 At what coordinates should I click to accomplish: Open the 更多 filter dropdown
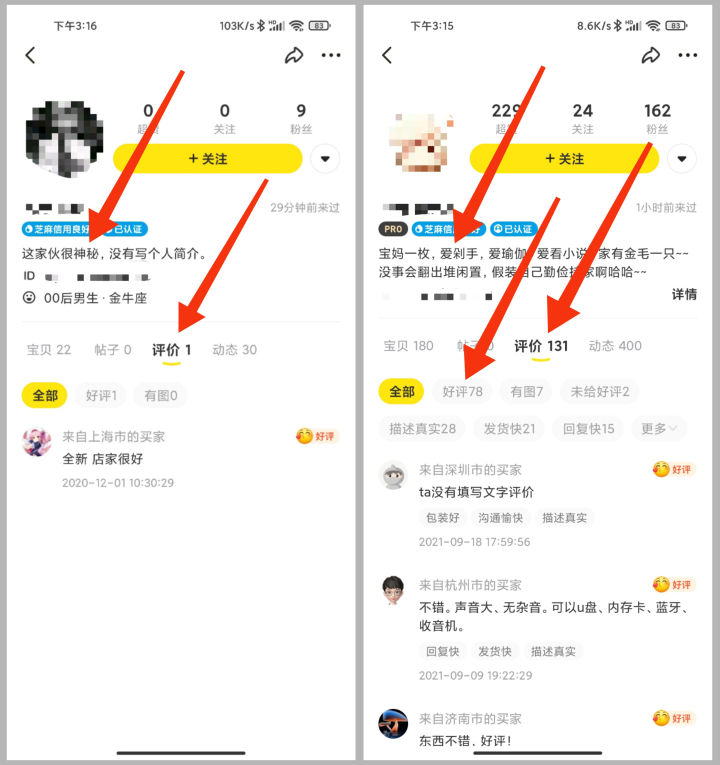pyautogui.click(x=660, y=428)
